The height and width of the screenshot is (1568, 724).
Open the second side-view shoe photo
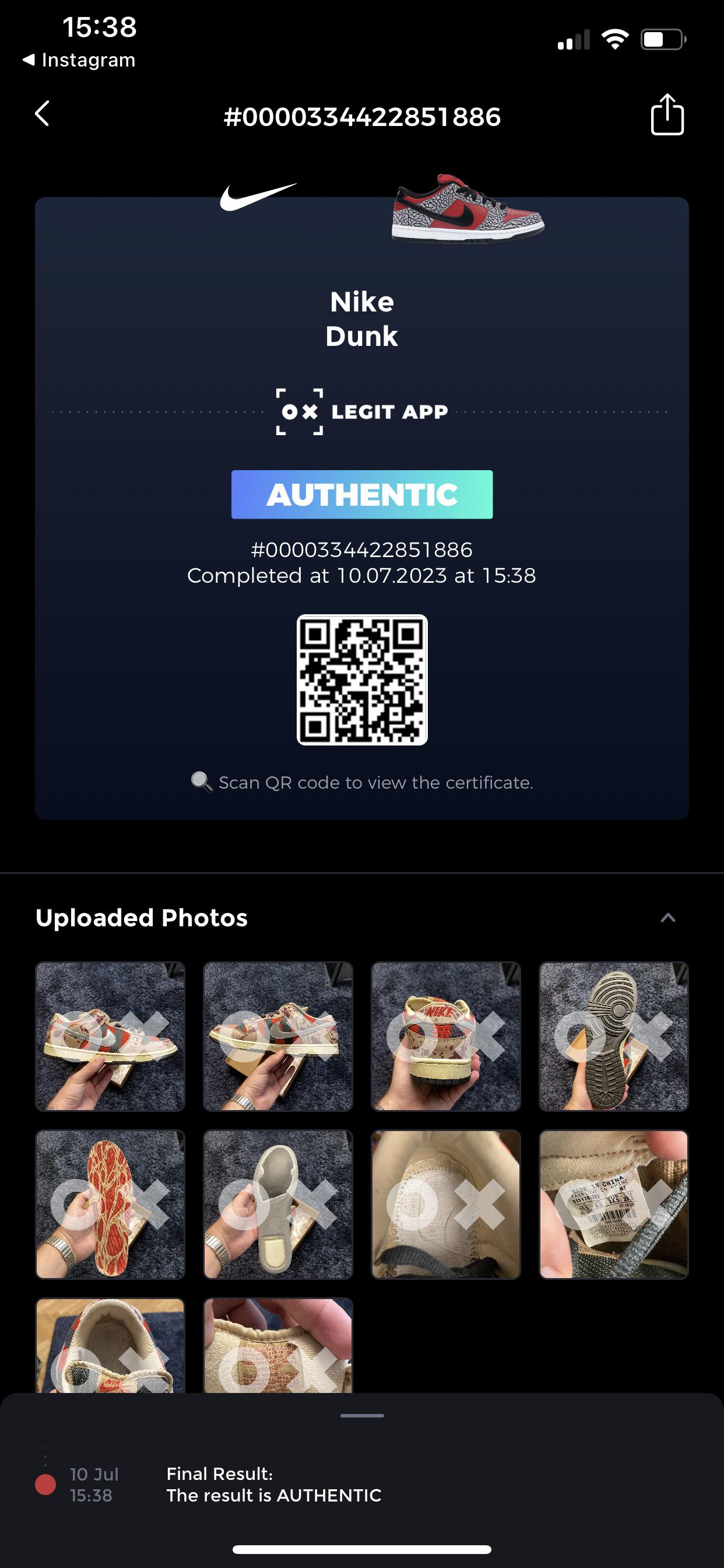click(x=278, y=1036)
